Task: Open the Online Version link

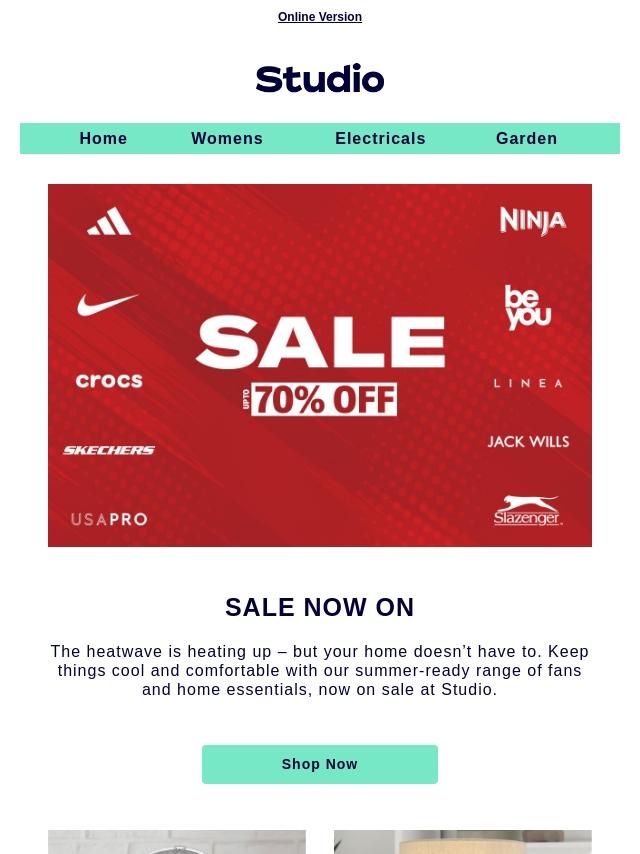Action: point(319,17)
